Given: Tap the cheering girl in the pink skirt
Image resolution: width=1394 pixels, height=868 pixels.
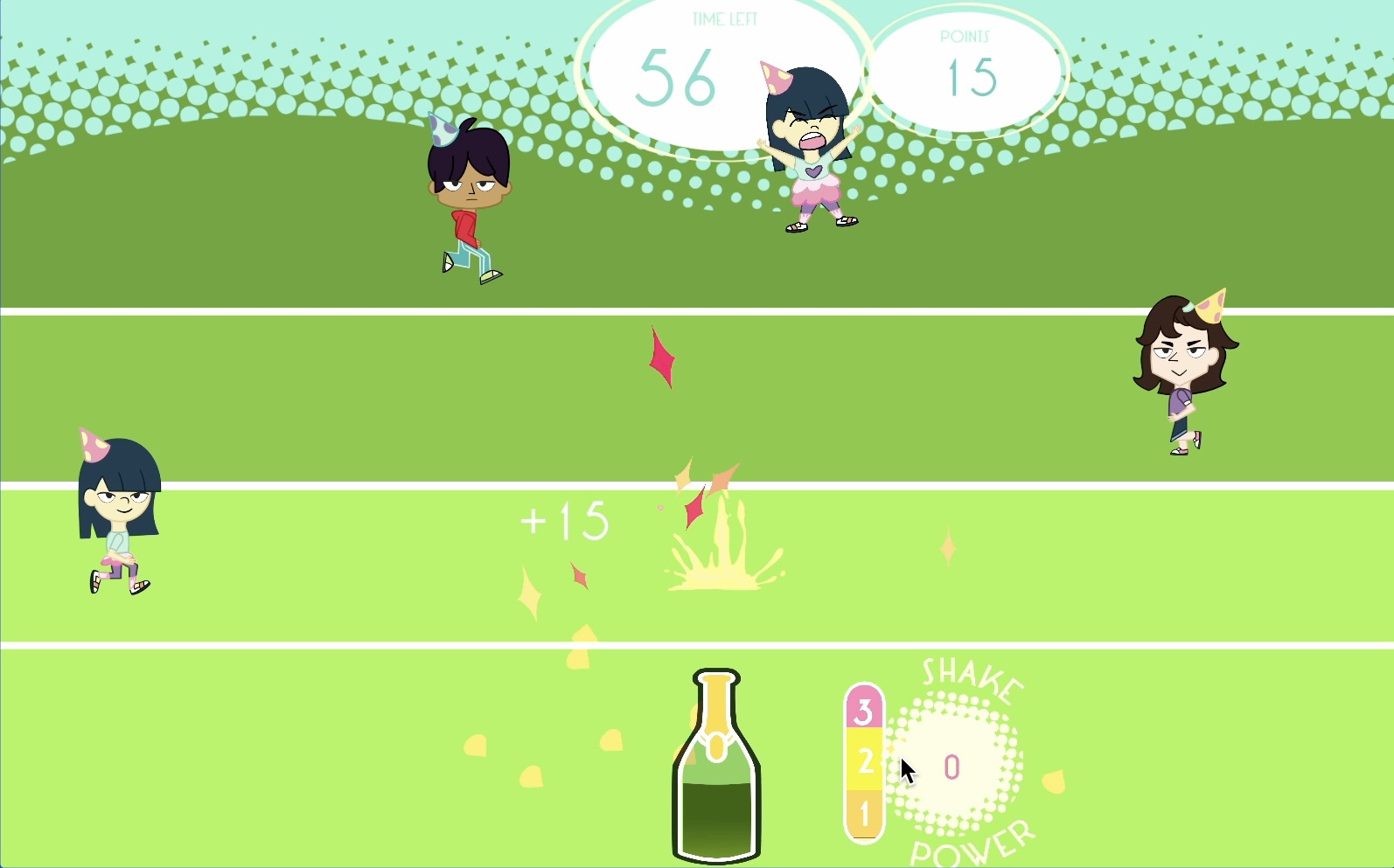Looking at the screenshot, I should click(812, 149).
